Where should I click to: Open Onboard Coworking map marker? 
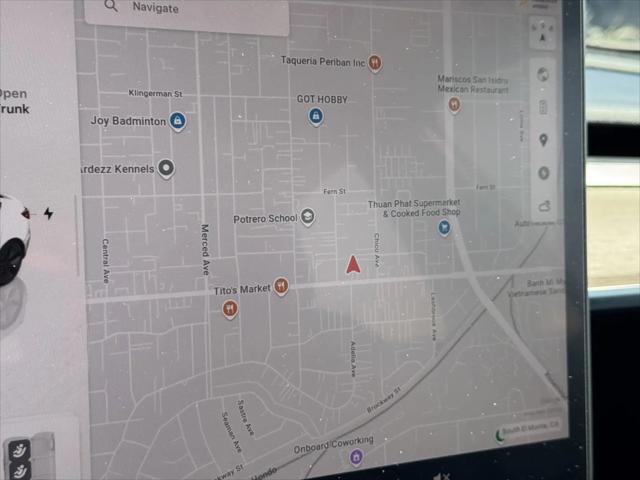(355, 457)
